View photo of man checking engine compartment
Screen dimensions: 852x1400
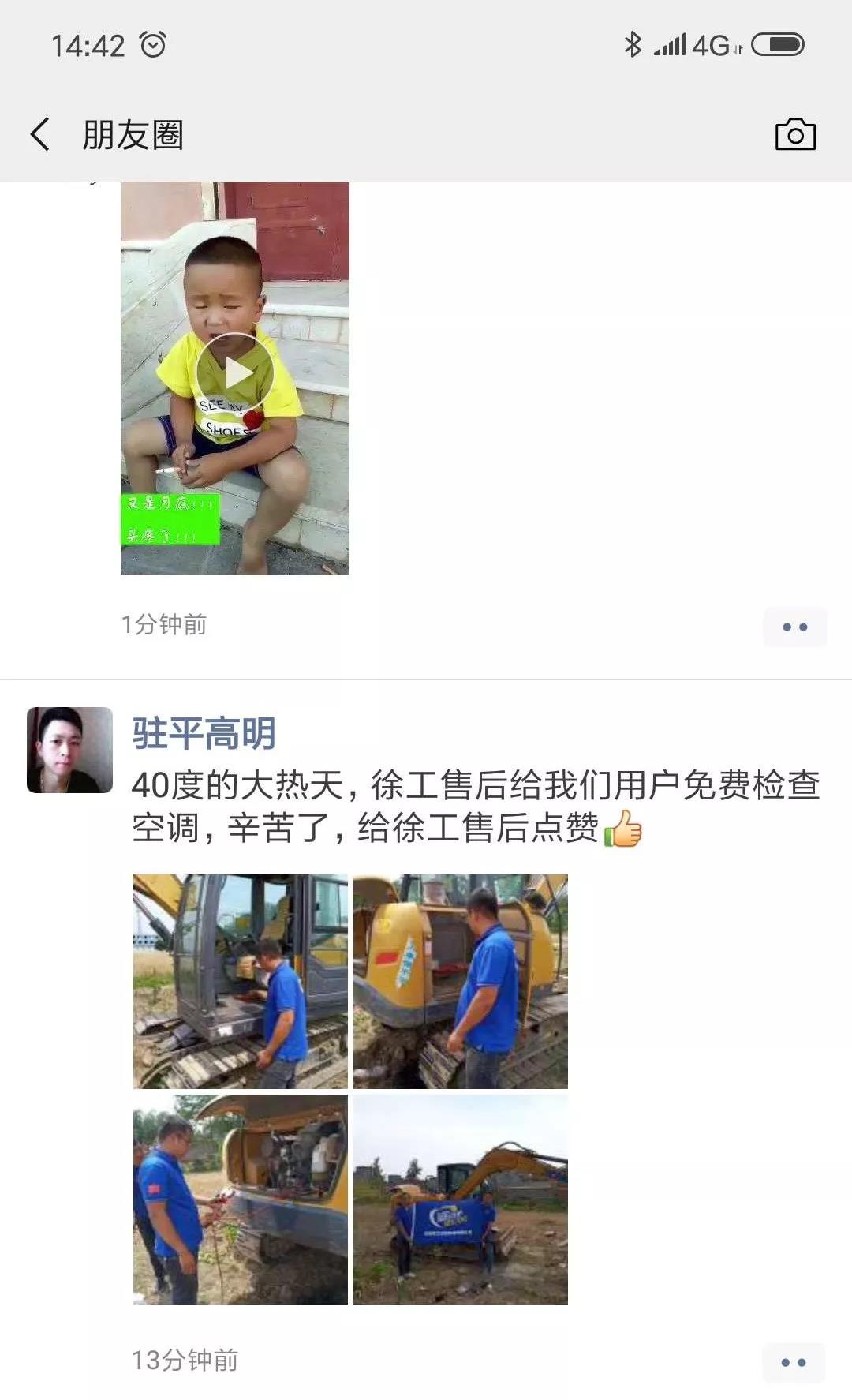(241, 1199)
